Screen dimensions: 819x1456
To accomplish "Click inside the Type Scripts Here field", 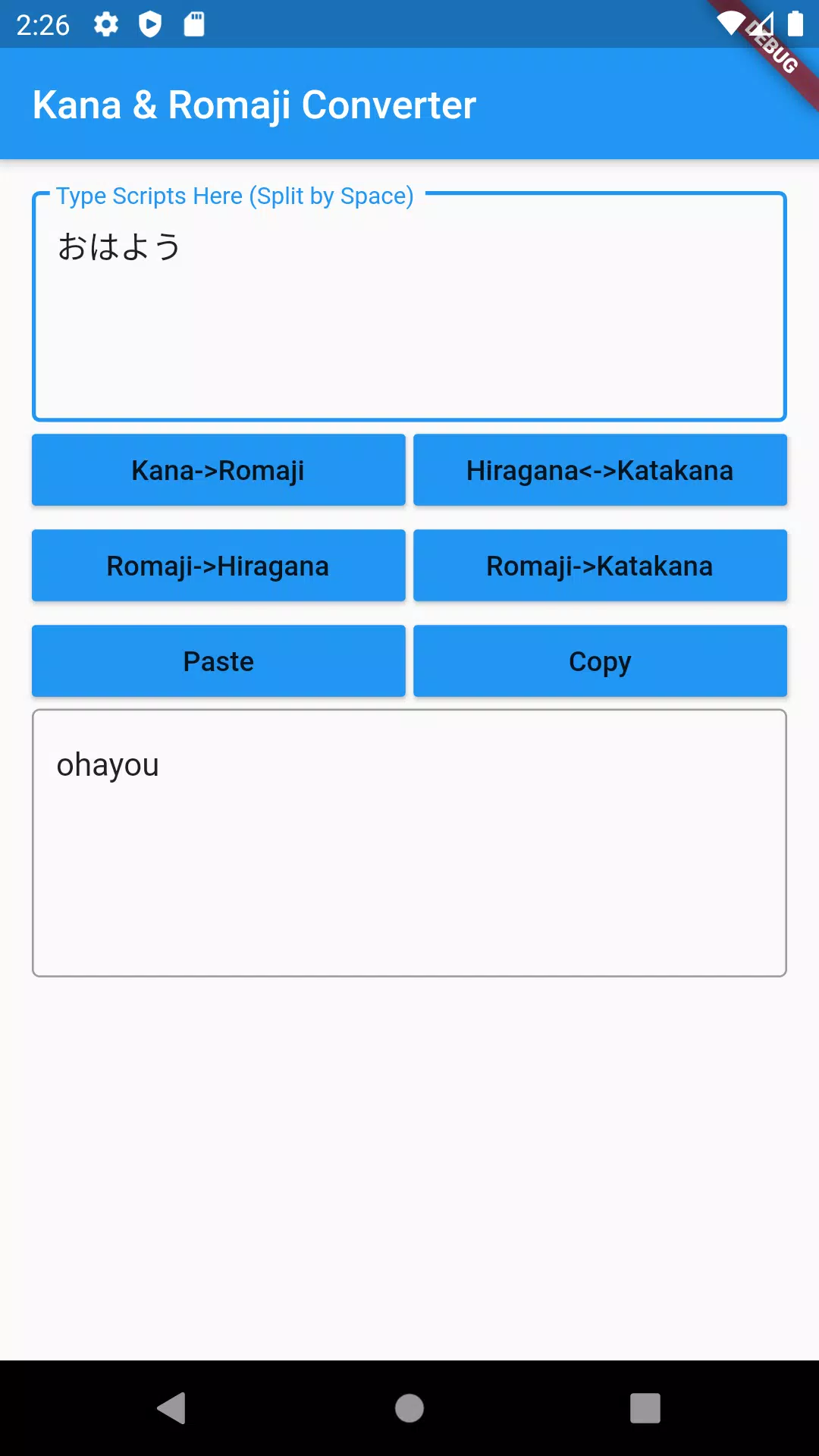I will pos(409,303).
